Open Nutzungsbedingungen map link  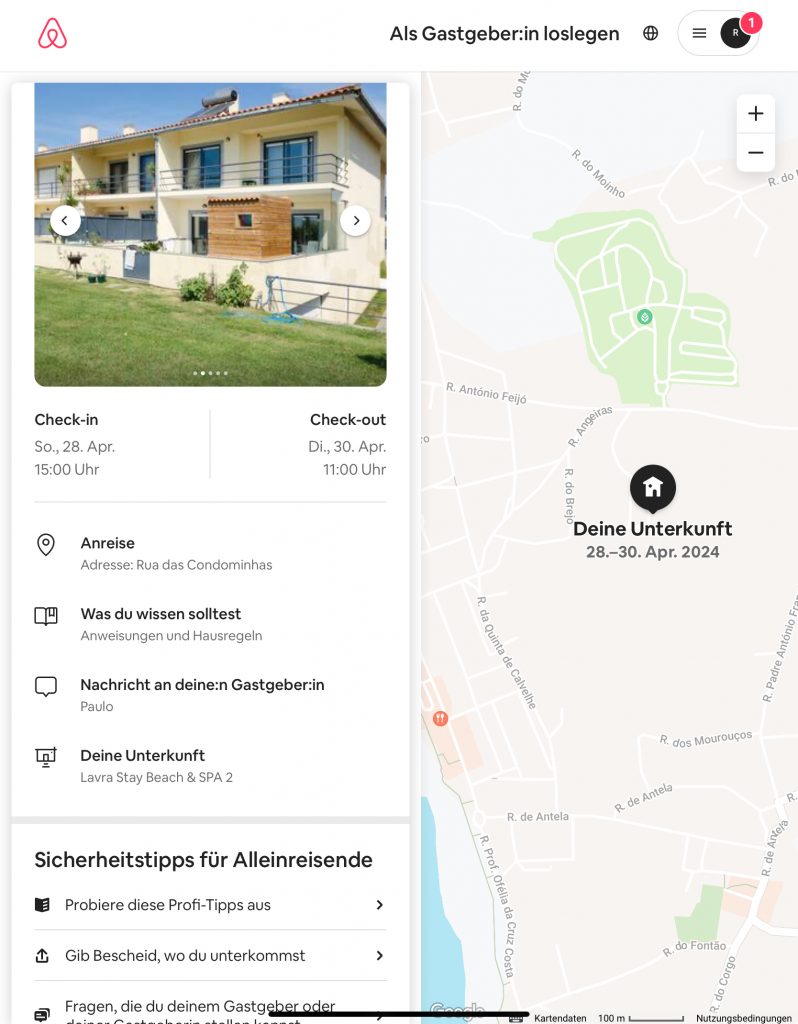click(x=744, y=1018)
